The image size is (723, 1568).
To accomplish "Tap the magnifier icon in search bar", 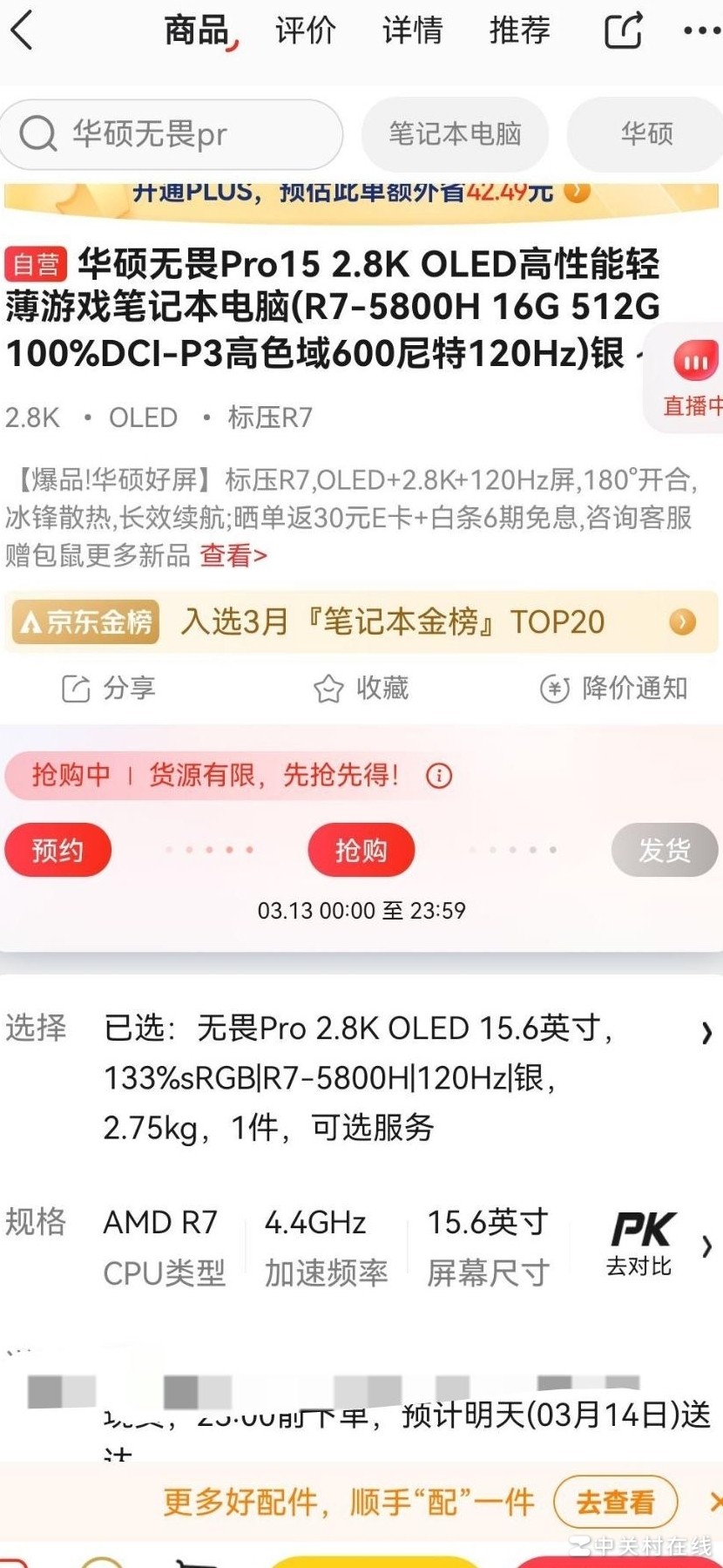I will [37, 133].
